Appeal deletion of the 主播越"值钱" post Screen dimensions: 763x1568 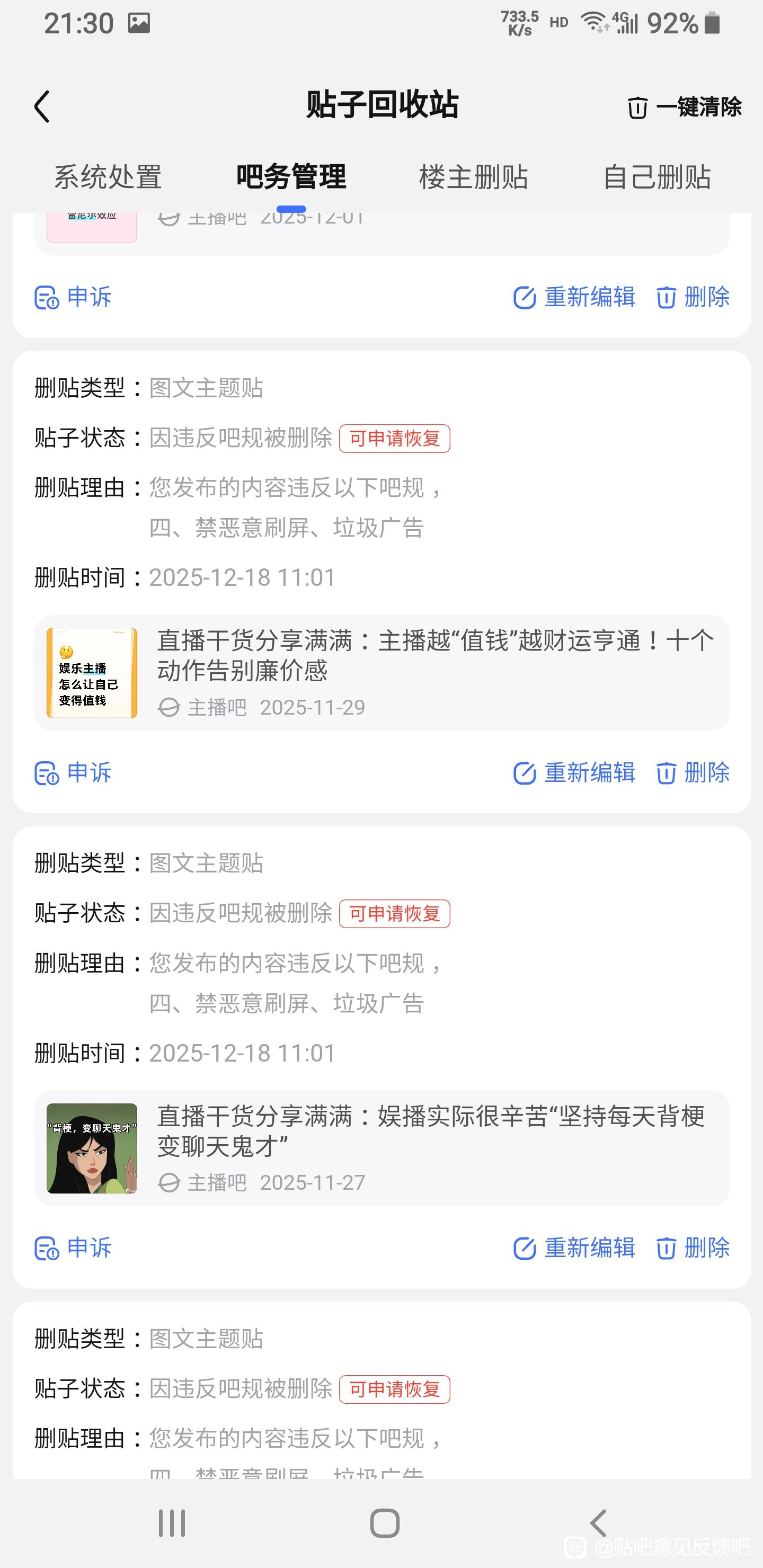[73, 773]
